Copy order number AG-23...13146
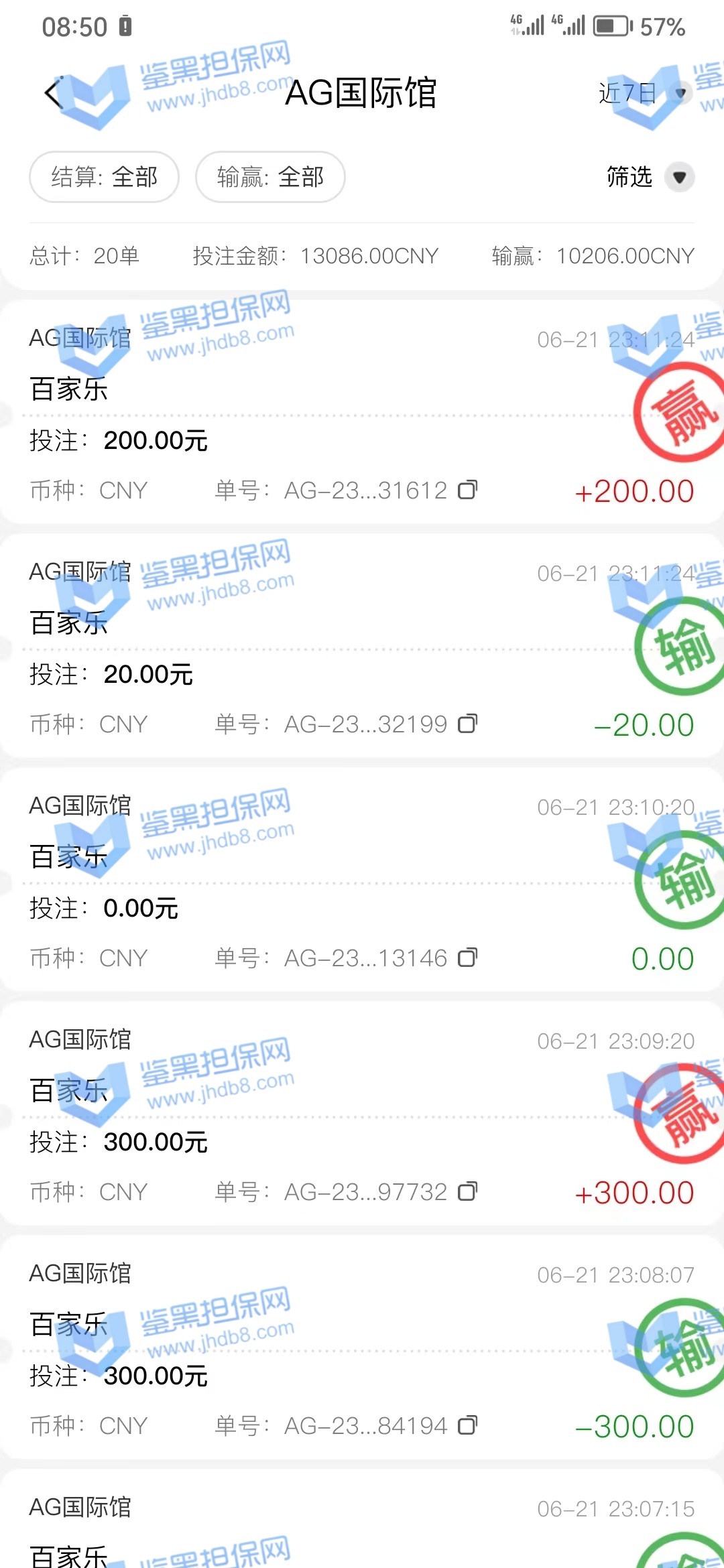The width and height of the screenshot is (724, 1568). click(x=467, y=958)
